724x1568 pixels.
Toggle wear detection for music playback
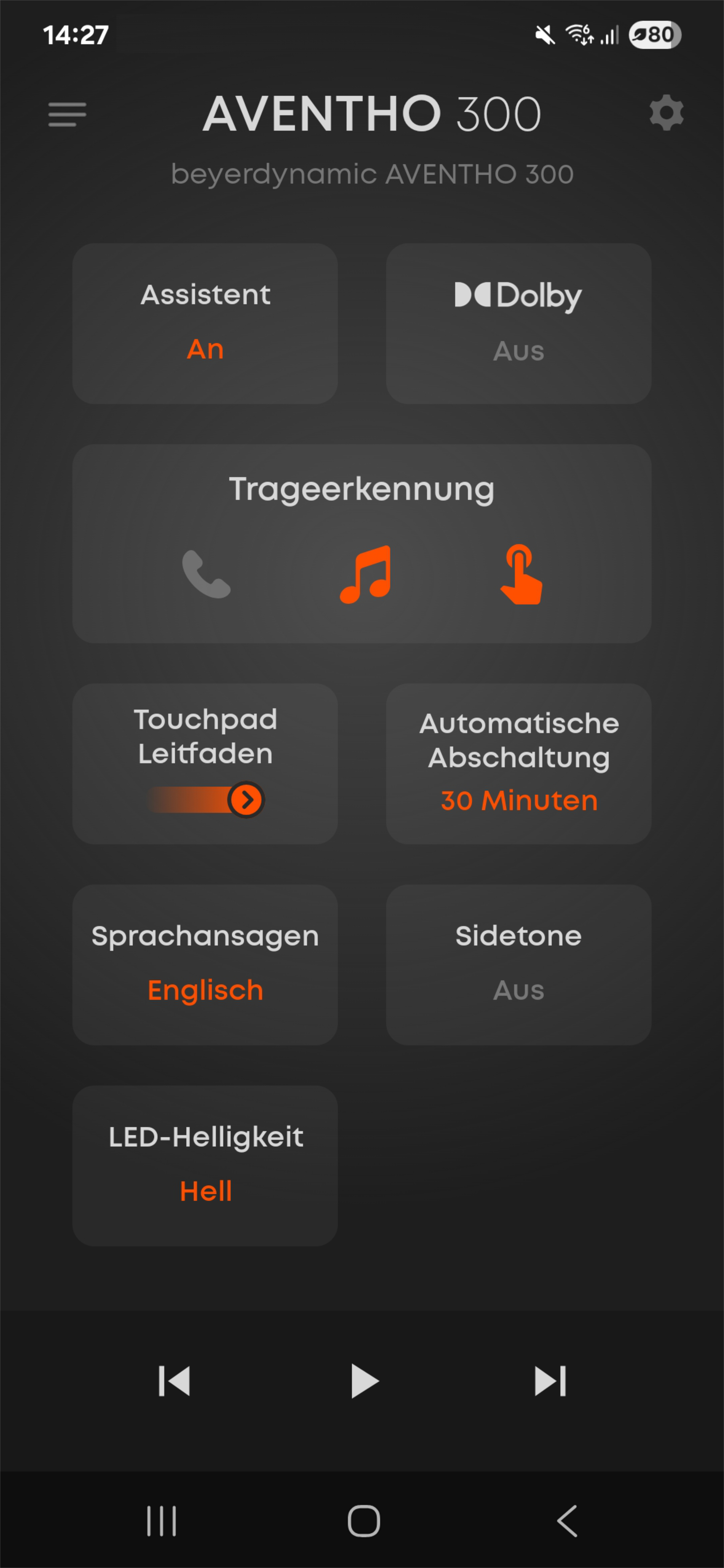click(x=365, y=574)
